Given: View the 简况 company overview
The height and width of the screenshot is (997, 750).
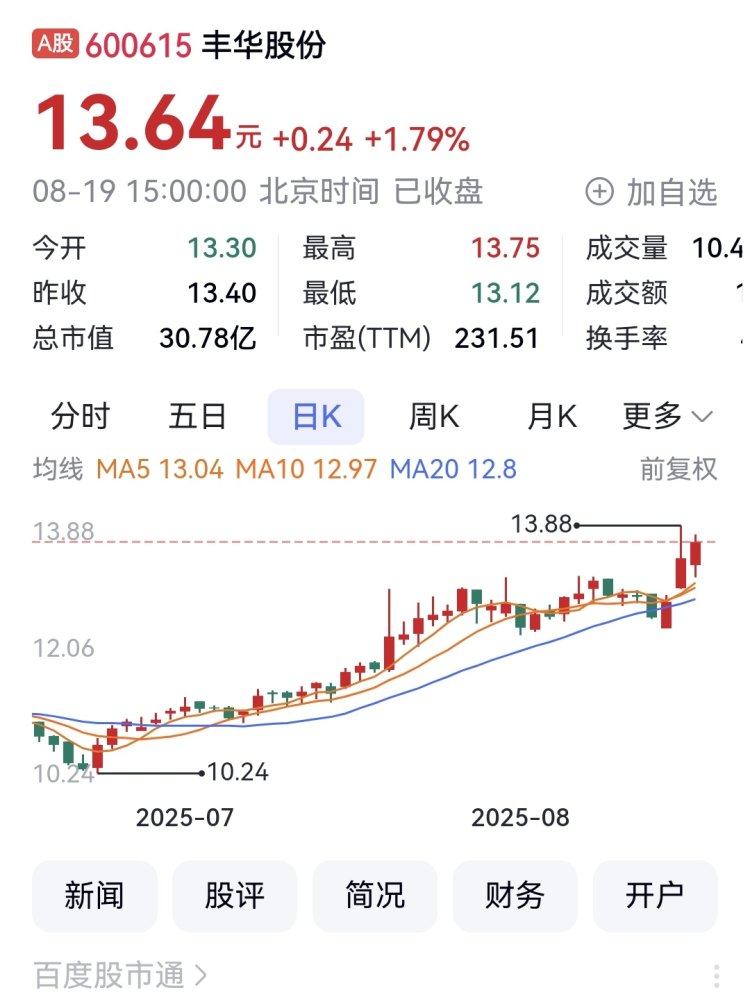Looking at the screenshot, I should [375, 896].
